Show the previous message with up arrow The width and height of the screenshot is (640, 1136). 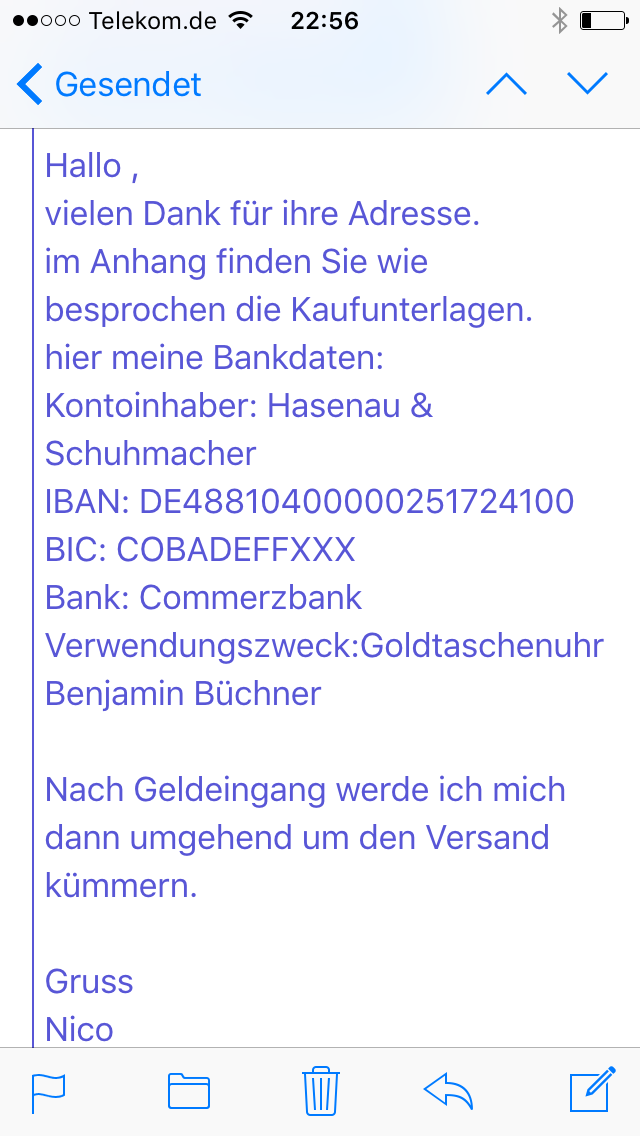click(x=507, y=84)
